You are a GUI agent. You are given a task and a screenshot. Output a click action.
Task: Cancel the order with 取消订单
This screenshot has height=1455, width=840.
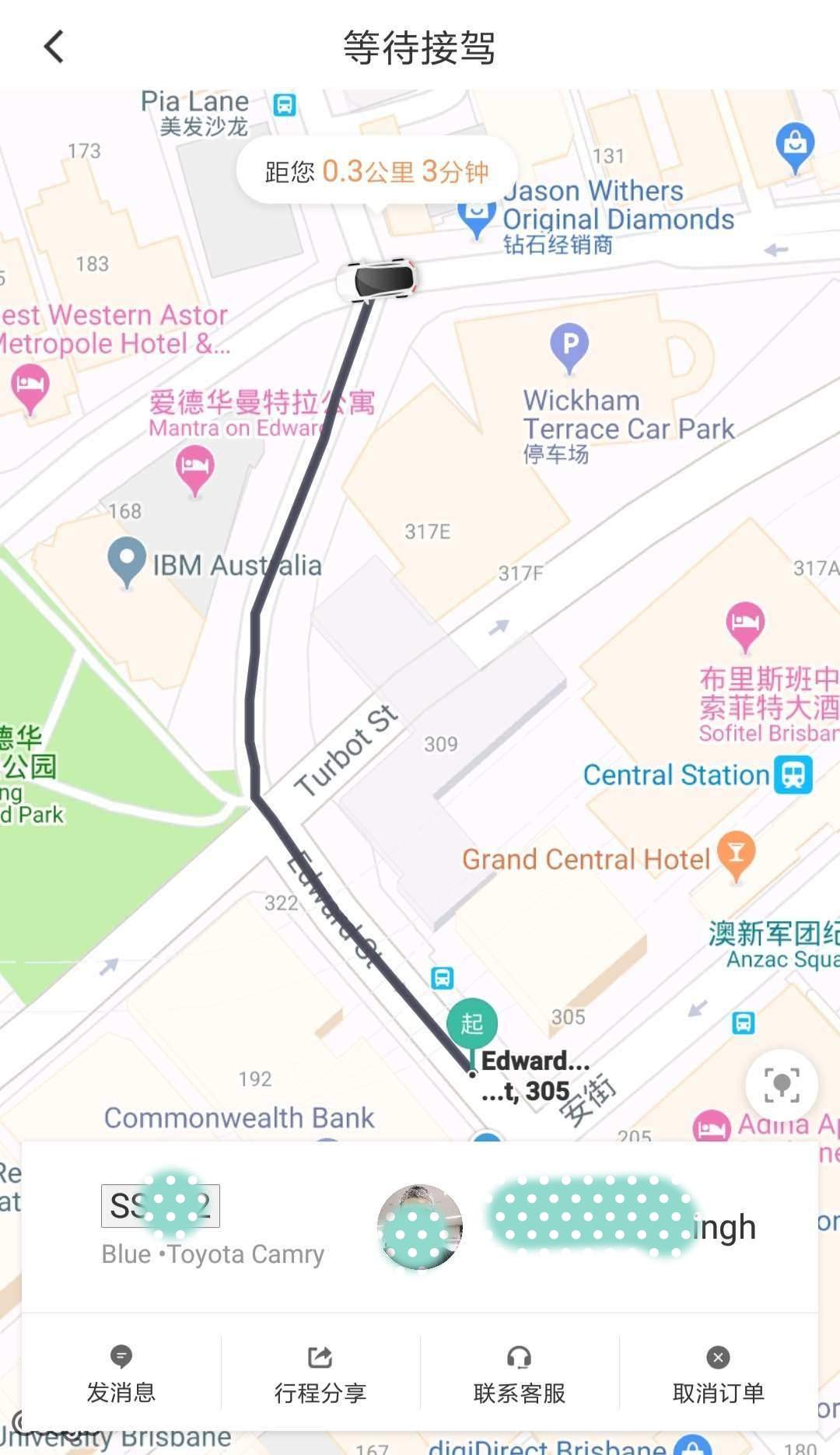(x=718, y=1374)
